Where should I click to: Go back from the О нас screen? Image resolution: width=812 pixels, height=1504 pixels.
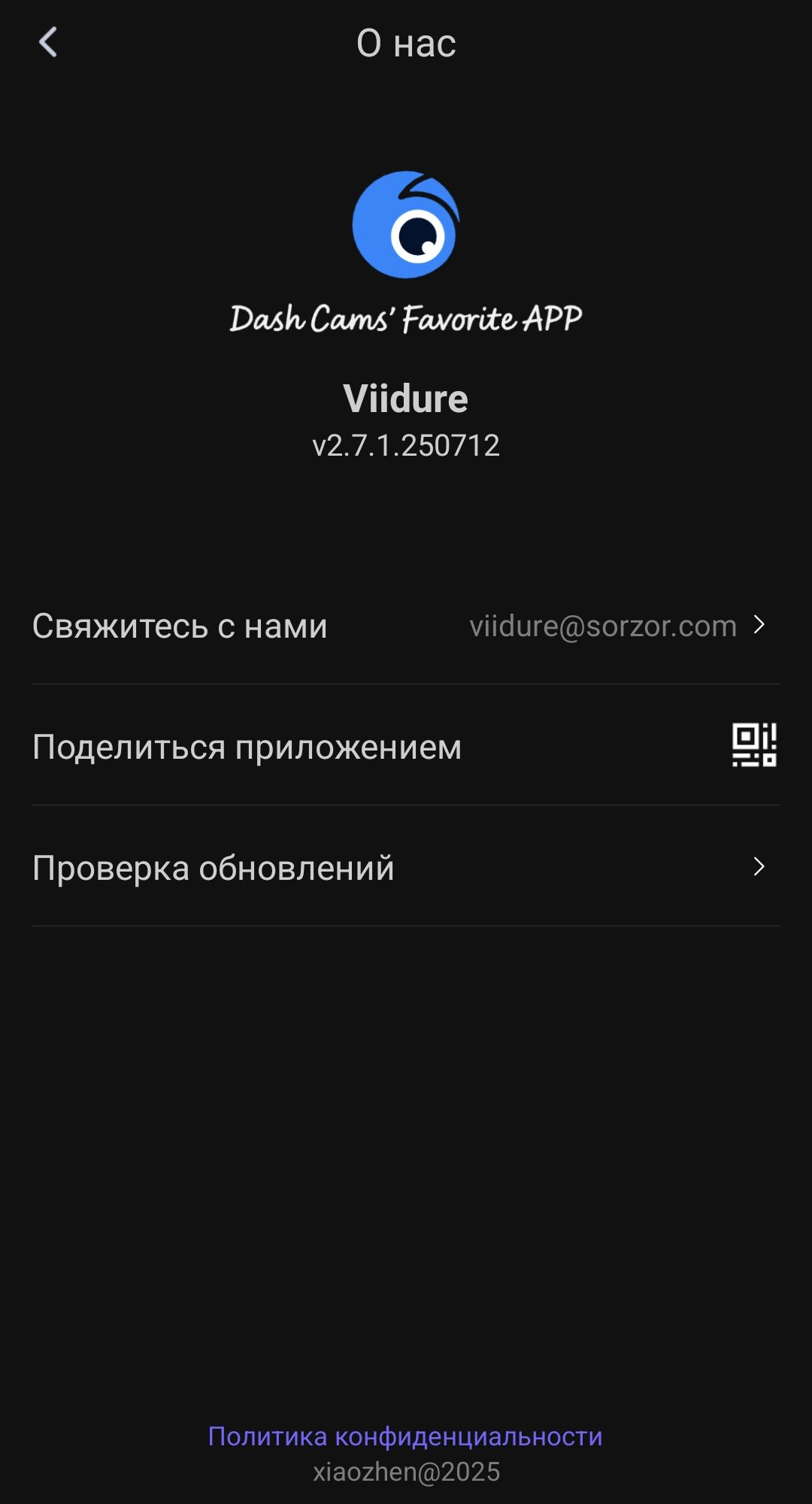[x=48, y=42]
